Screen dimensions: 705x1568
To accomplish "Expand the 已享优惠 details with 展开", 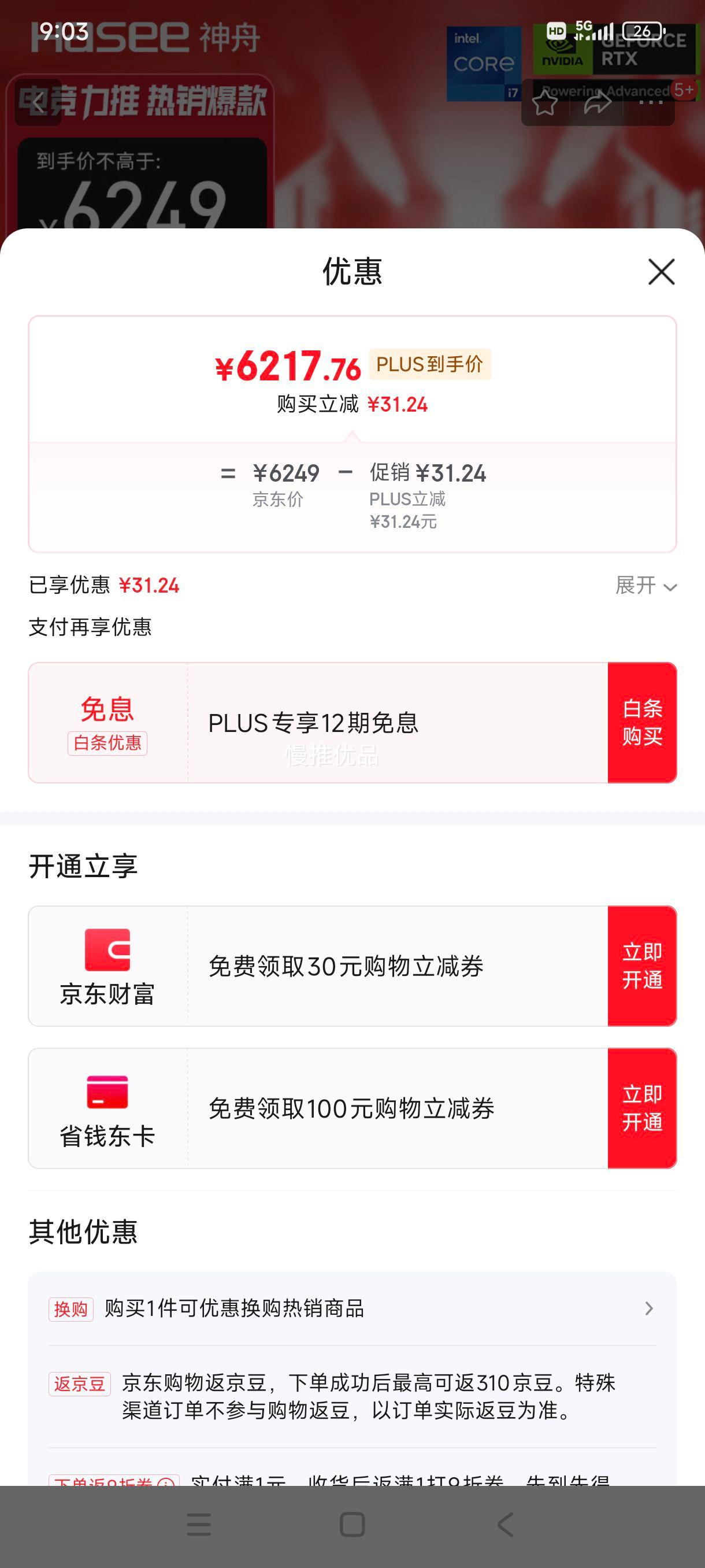I will point(646,586).
